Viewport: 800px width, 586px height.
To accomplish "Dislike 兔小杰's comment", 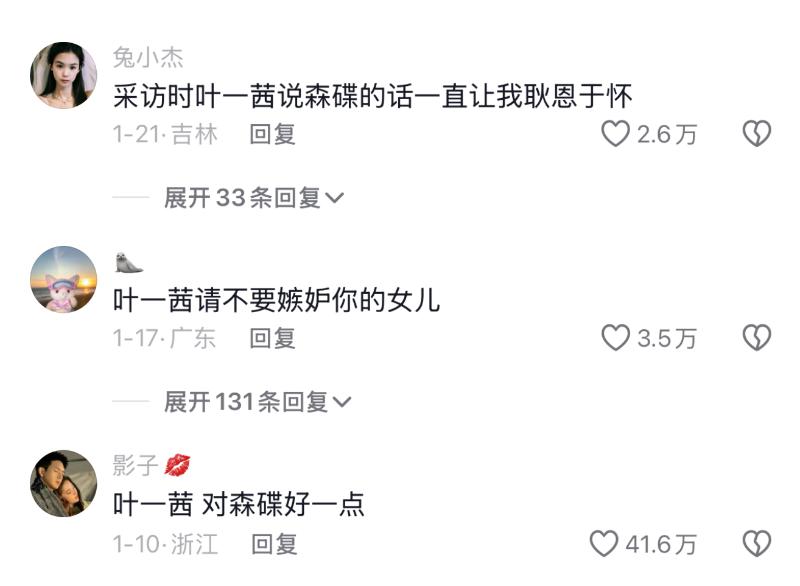I will click(757, 134).
